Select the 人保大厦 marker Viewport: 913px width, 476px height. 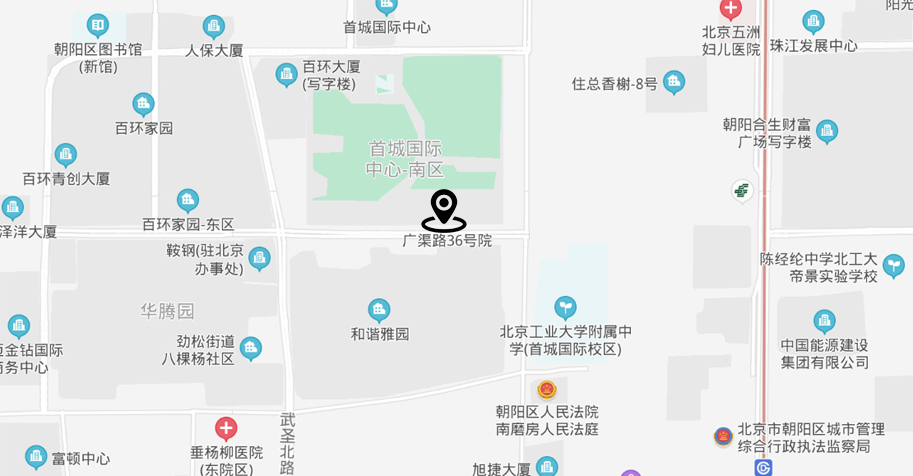(214, 26)
